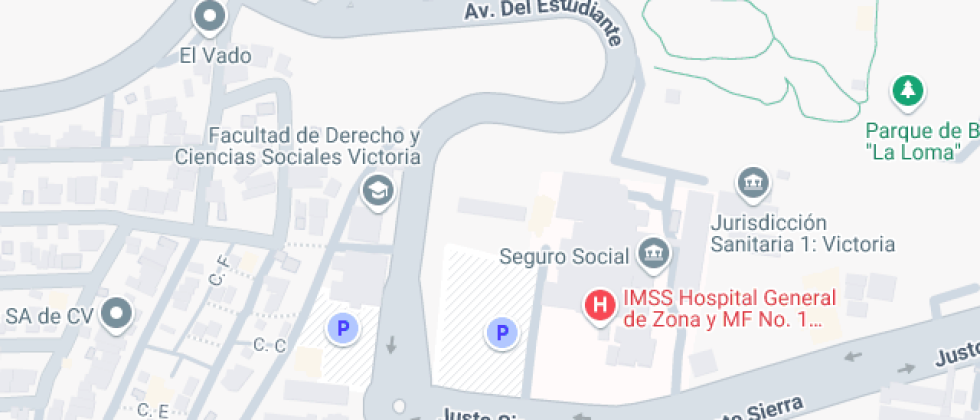Image resolution: width=980 pixels, height=420 pixels.
Task: Open IMSS Hospital General de Zona marker
Action: pyautogui.click(x=600, y=305)
